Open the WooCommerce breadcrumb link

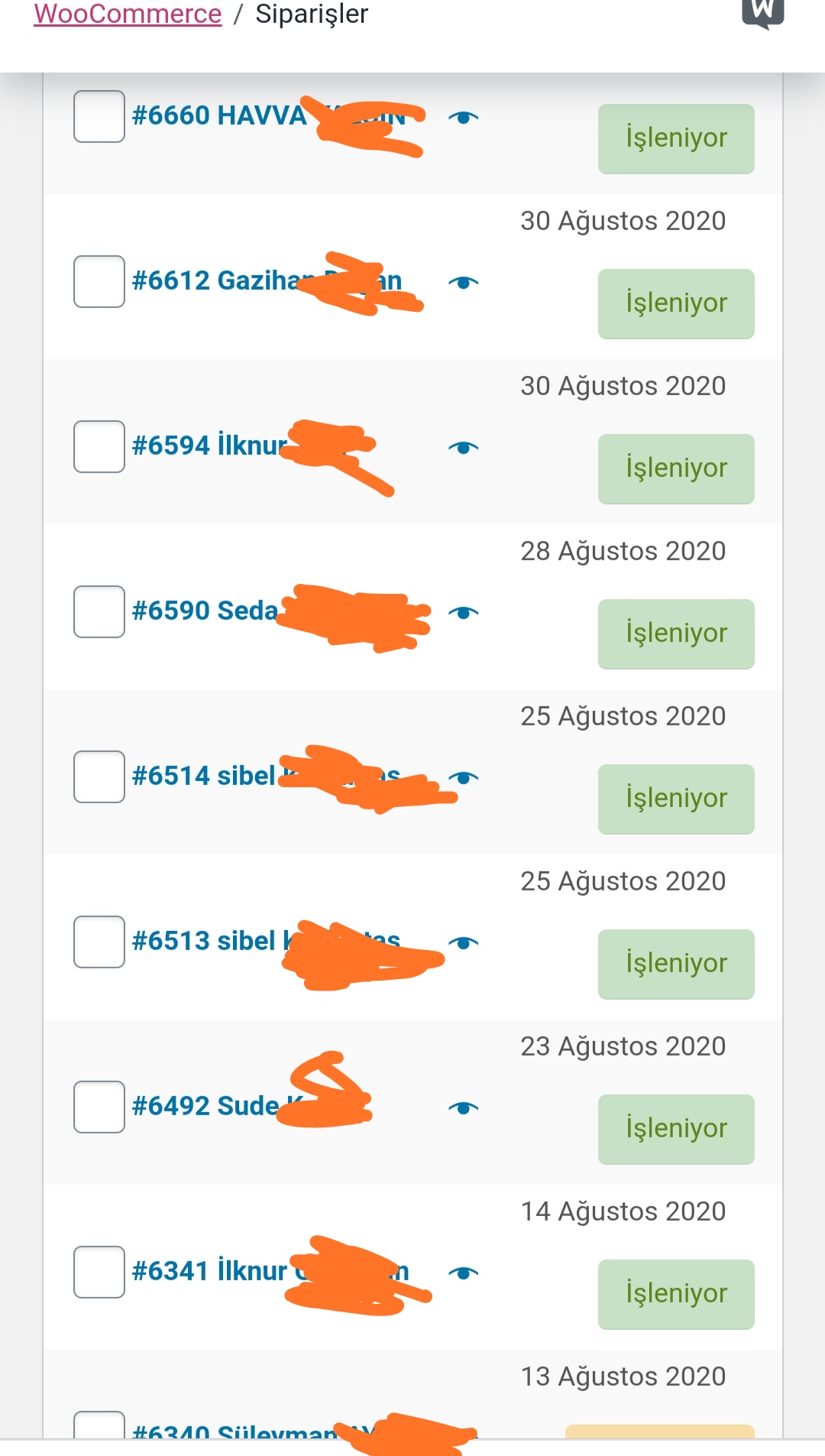pos(128,14)
